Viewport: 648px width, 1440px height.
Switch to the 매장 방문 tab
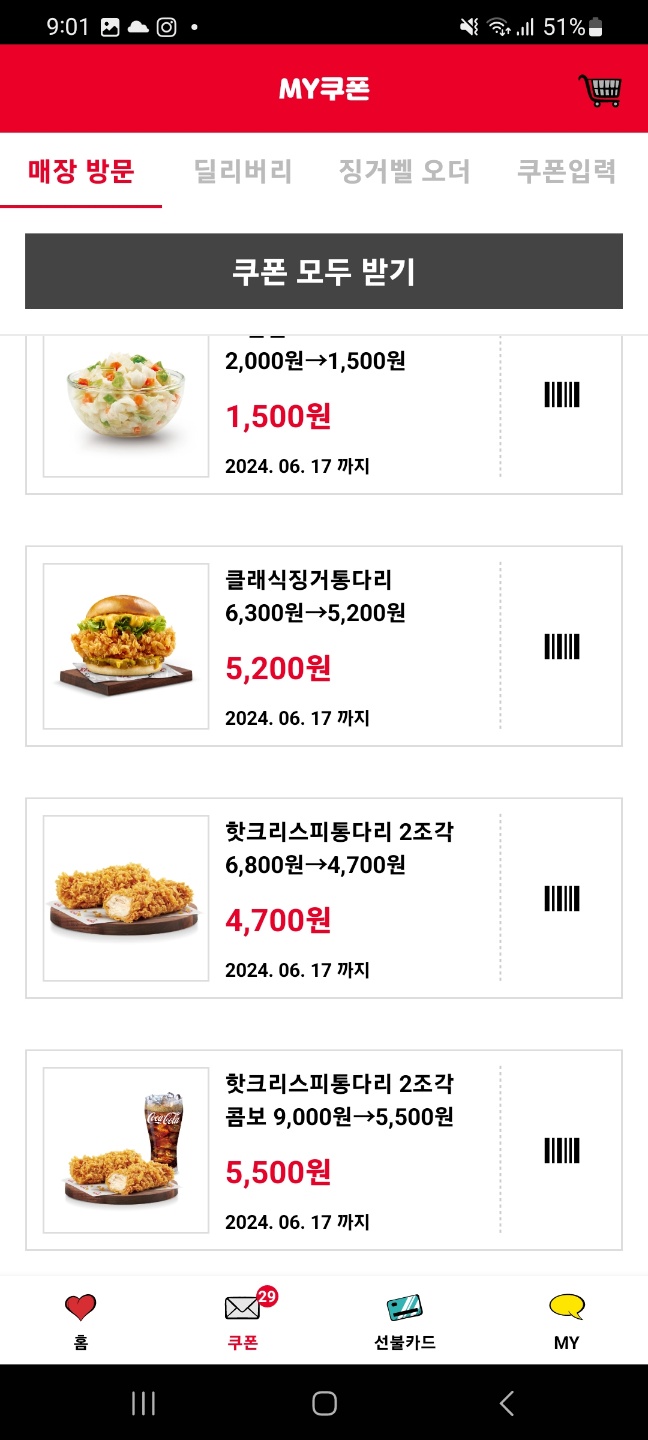pos(81,172)
